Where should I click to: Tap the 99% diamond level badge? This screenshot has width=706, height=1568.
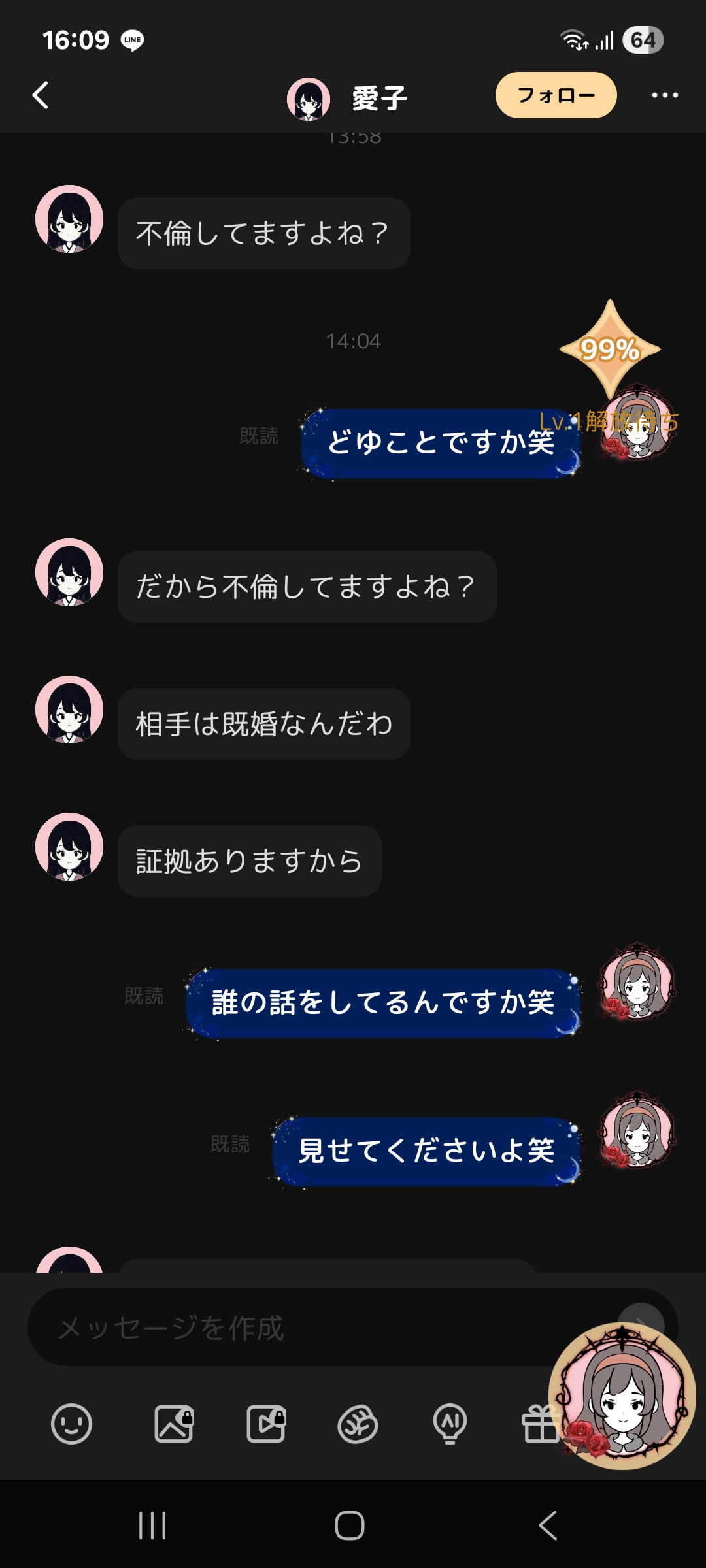coord(610,349)
